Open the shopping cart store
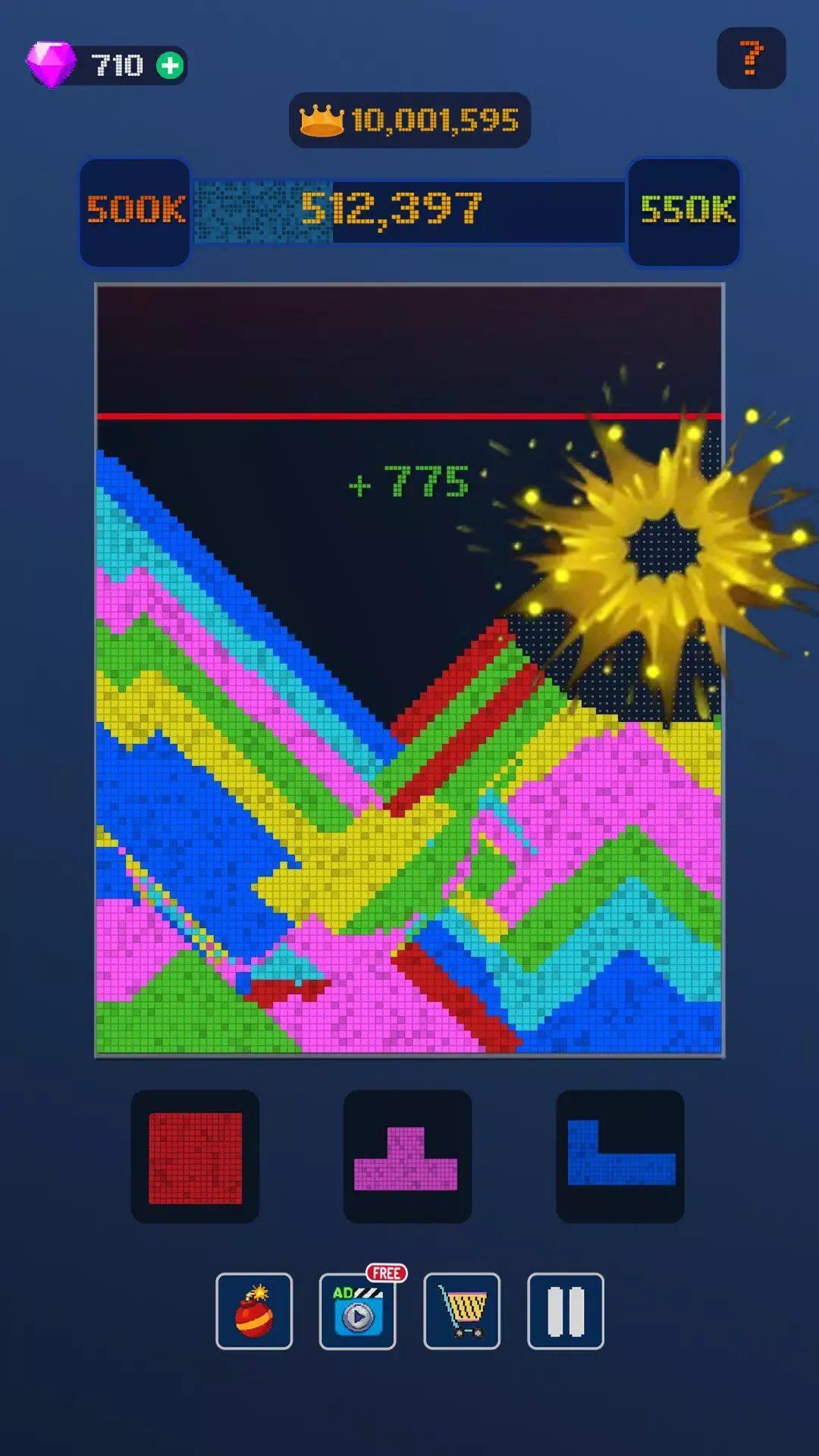The height and width of the screenshot is (1456, 819). point(462,1311)
